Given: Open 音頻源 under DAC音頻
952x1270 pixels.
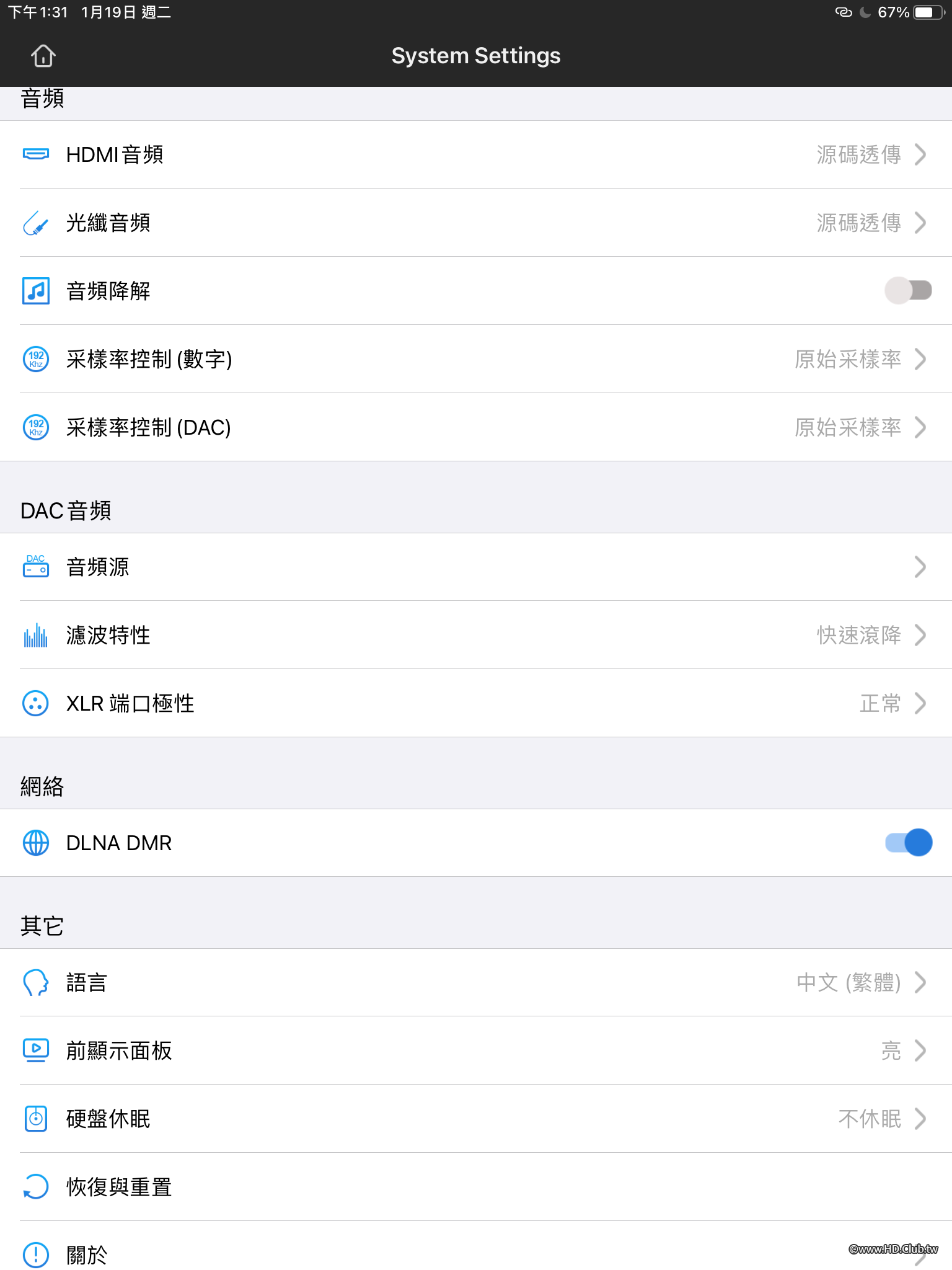Looking at the screenshot, I should (476, 567).
